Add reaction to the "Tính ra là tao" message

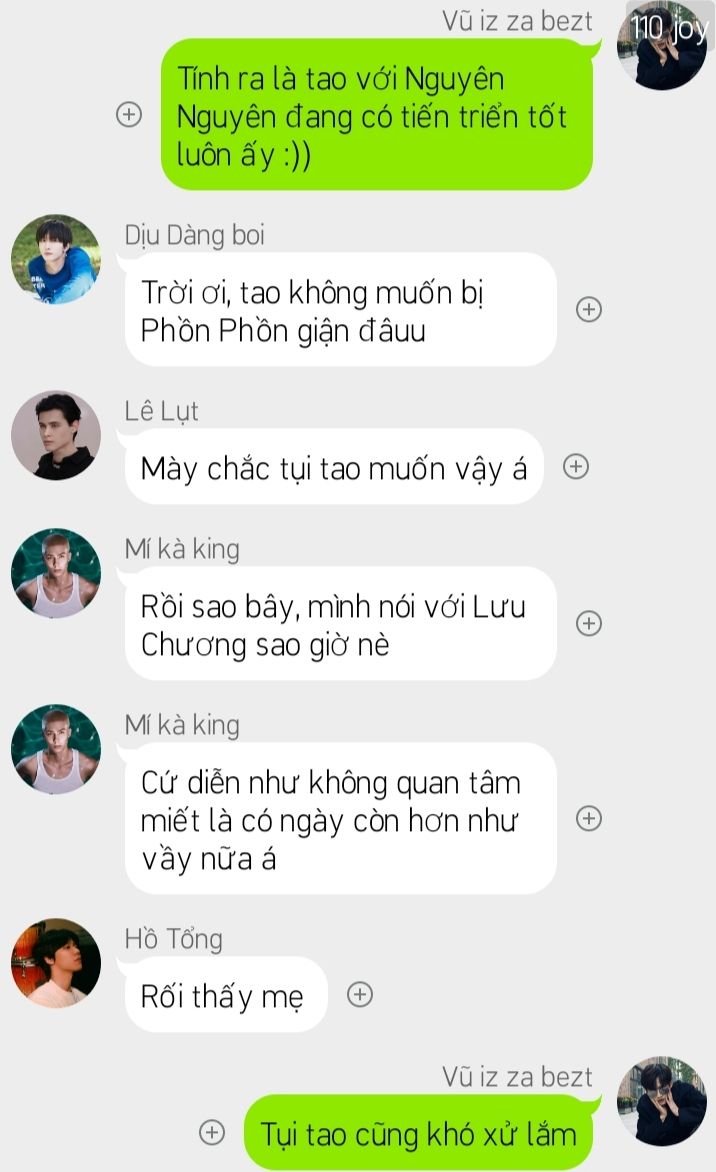point(129,114)
